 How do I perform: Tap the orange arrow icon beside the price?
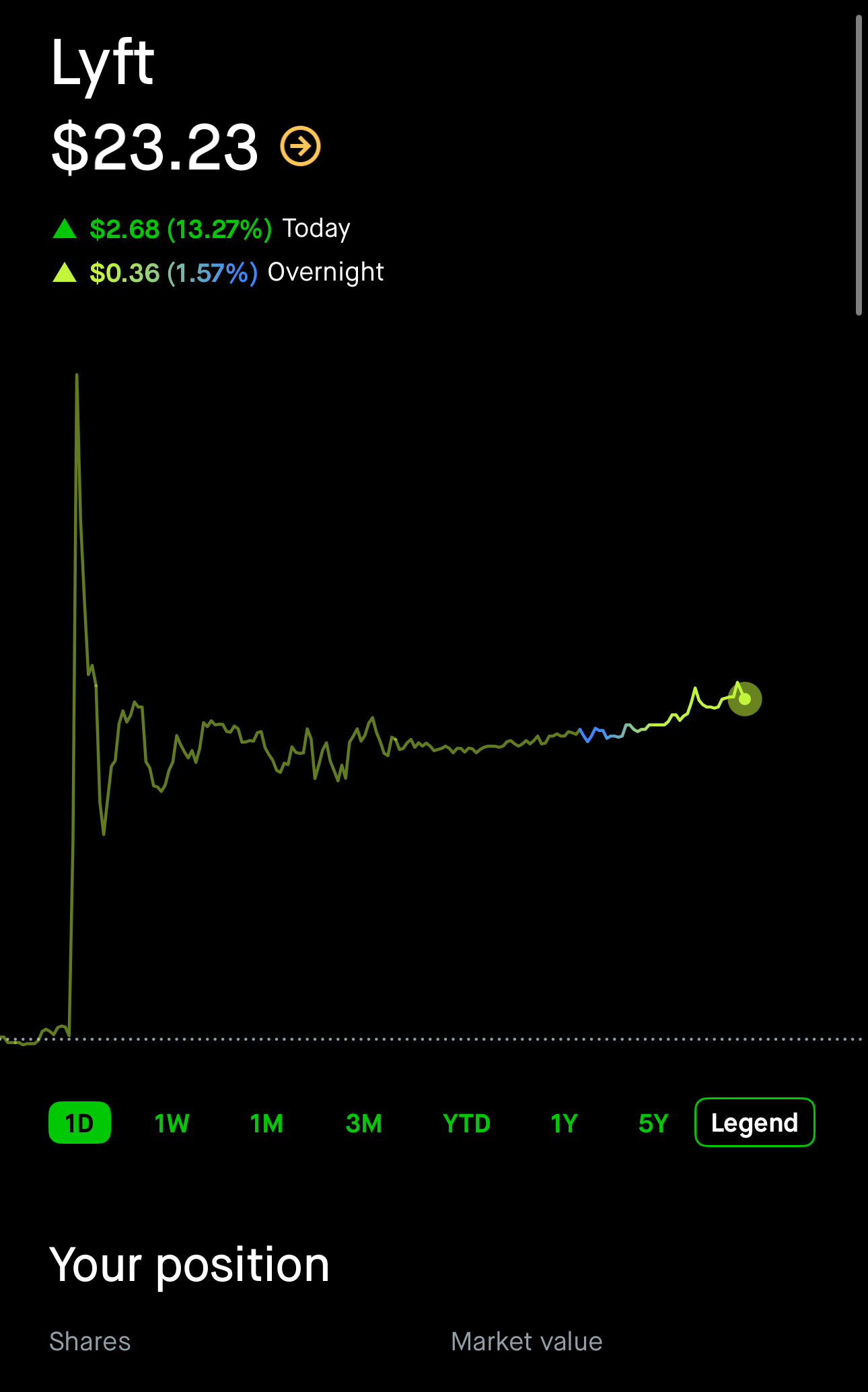300,146
